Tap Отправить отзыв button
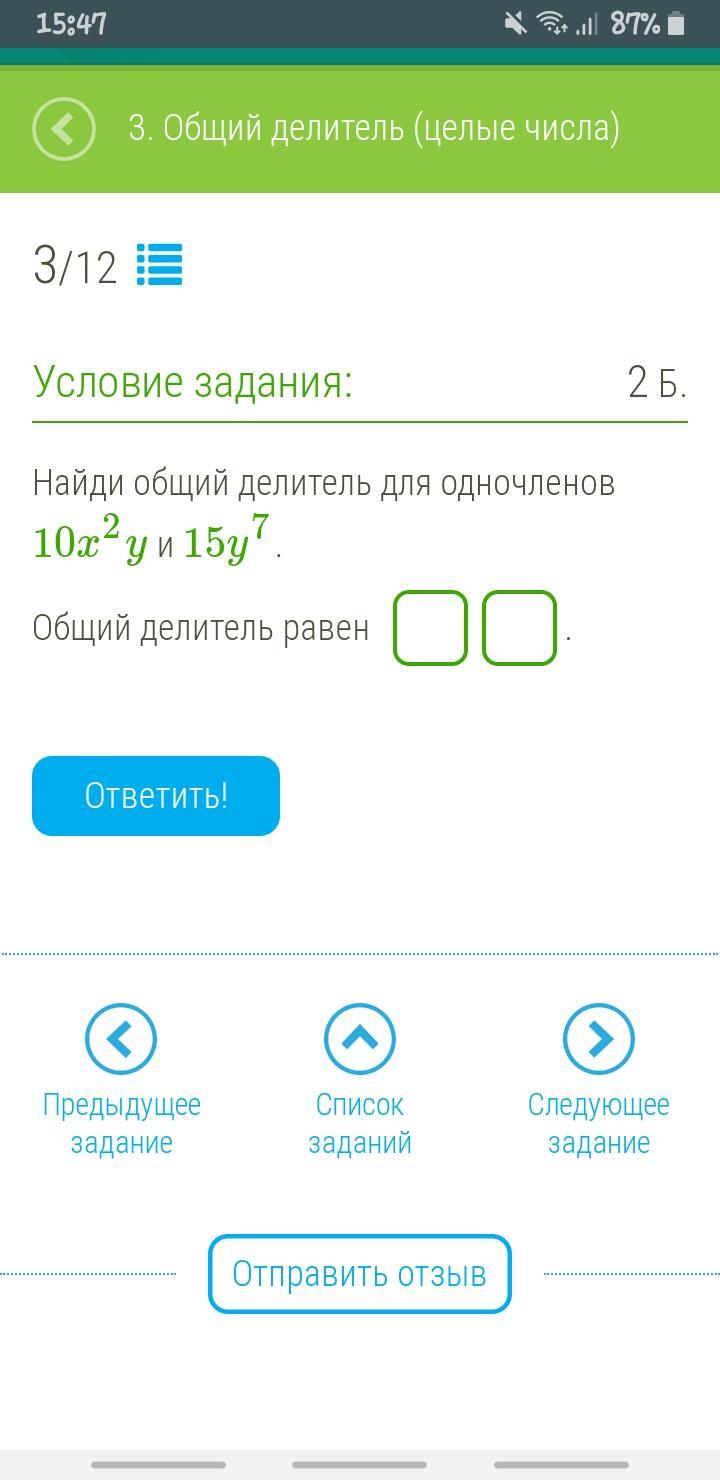This screenshot has width=720, height=1480. click(360, 1274)
